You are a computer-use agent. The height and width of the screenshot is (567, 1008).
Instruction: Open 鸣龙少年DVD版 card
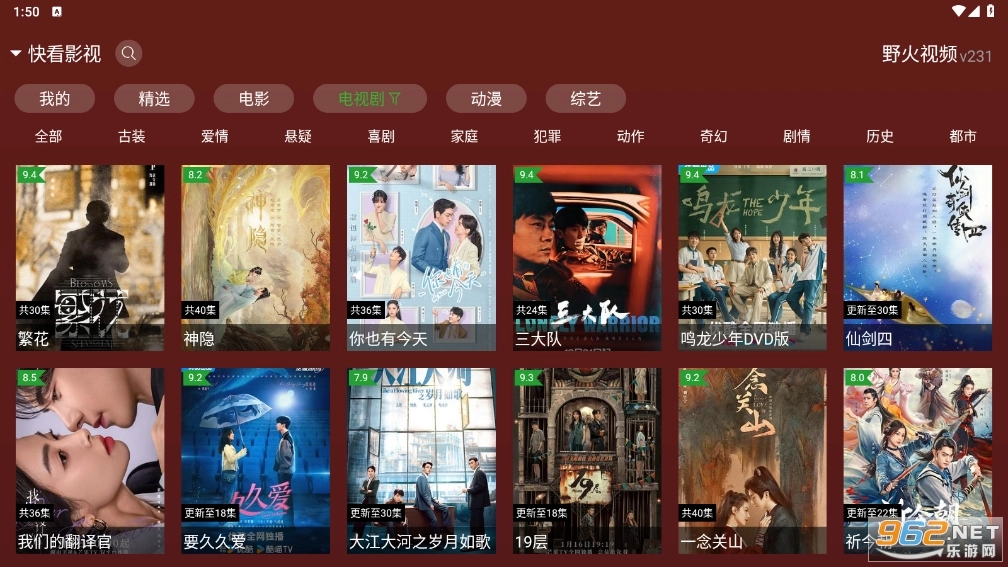point(752,257)
